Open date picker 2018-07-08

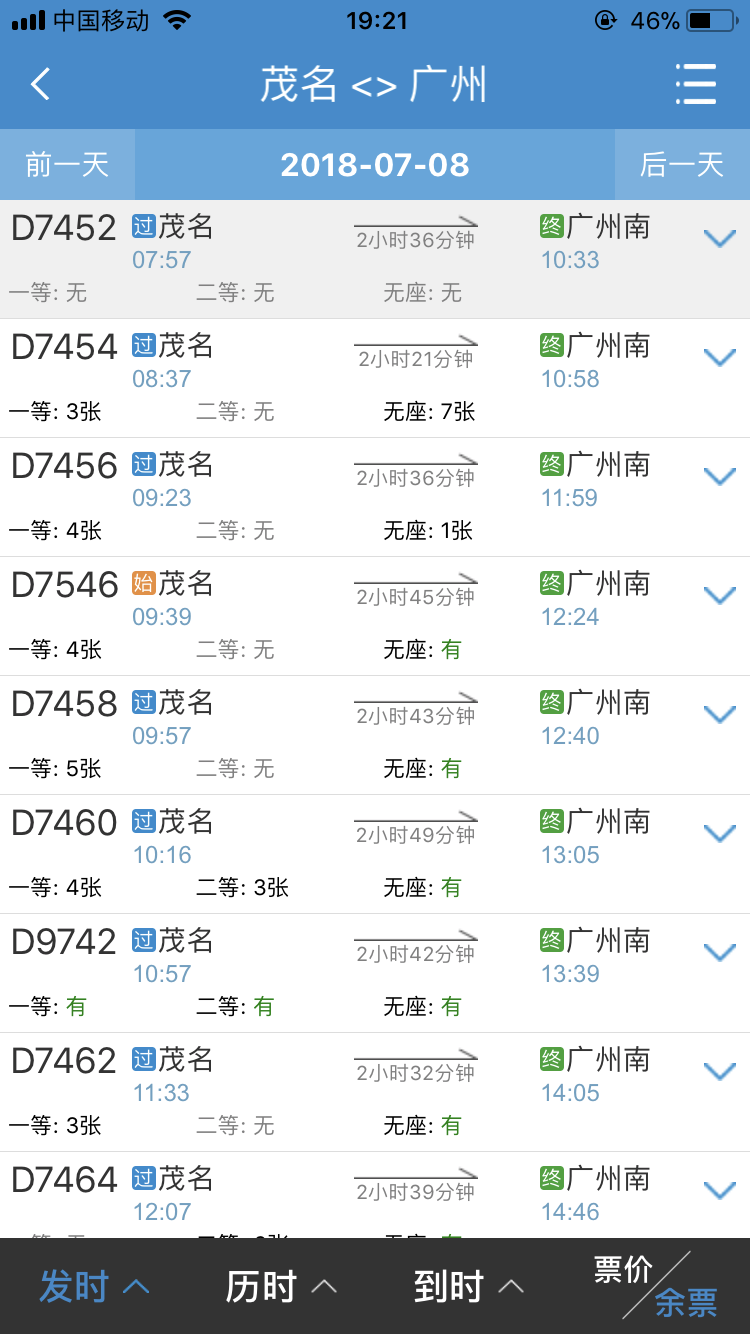375,164
